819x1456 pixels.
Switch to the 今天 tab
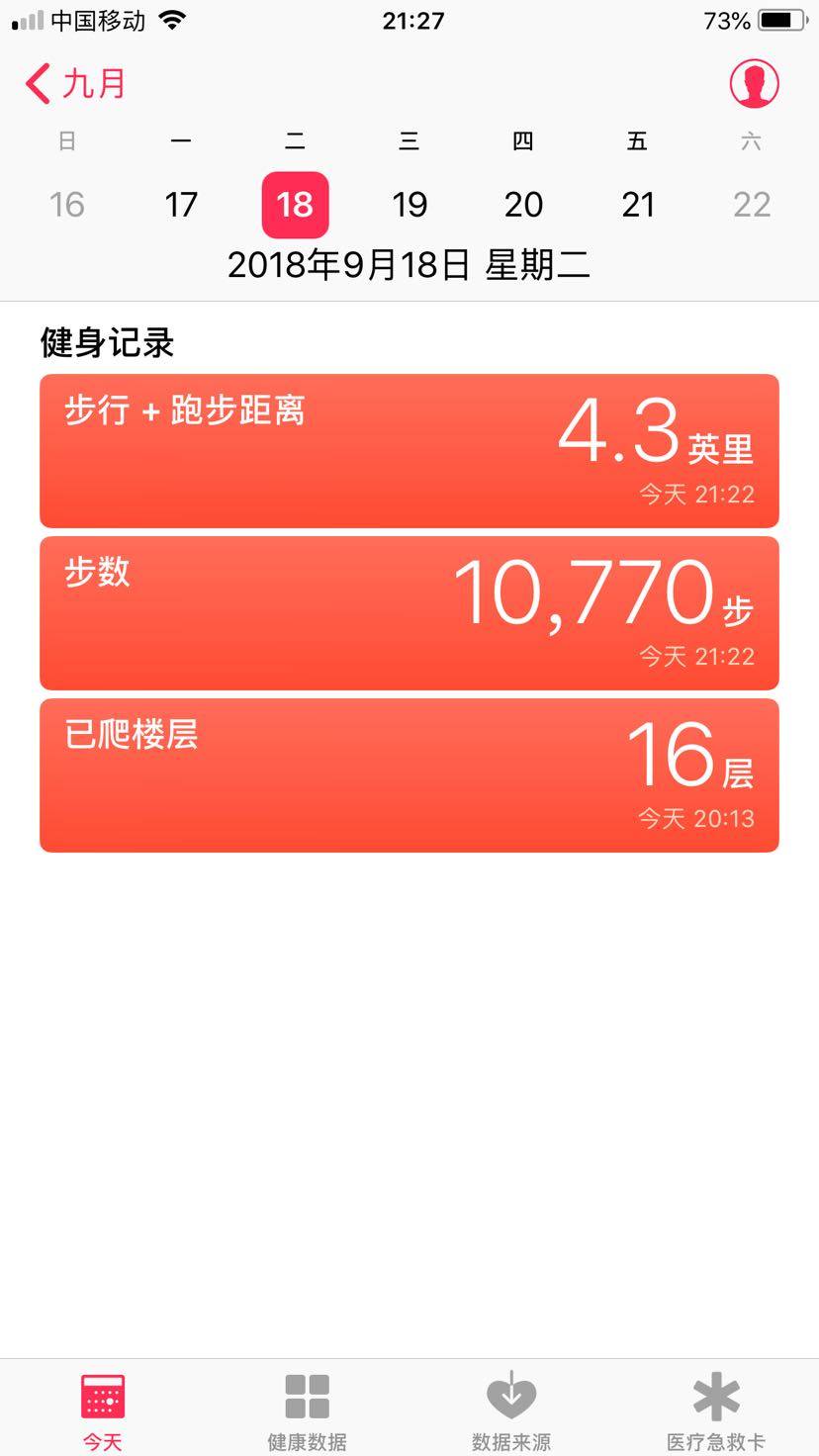tap(103, 1410)
